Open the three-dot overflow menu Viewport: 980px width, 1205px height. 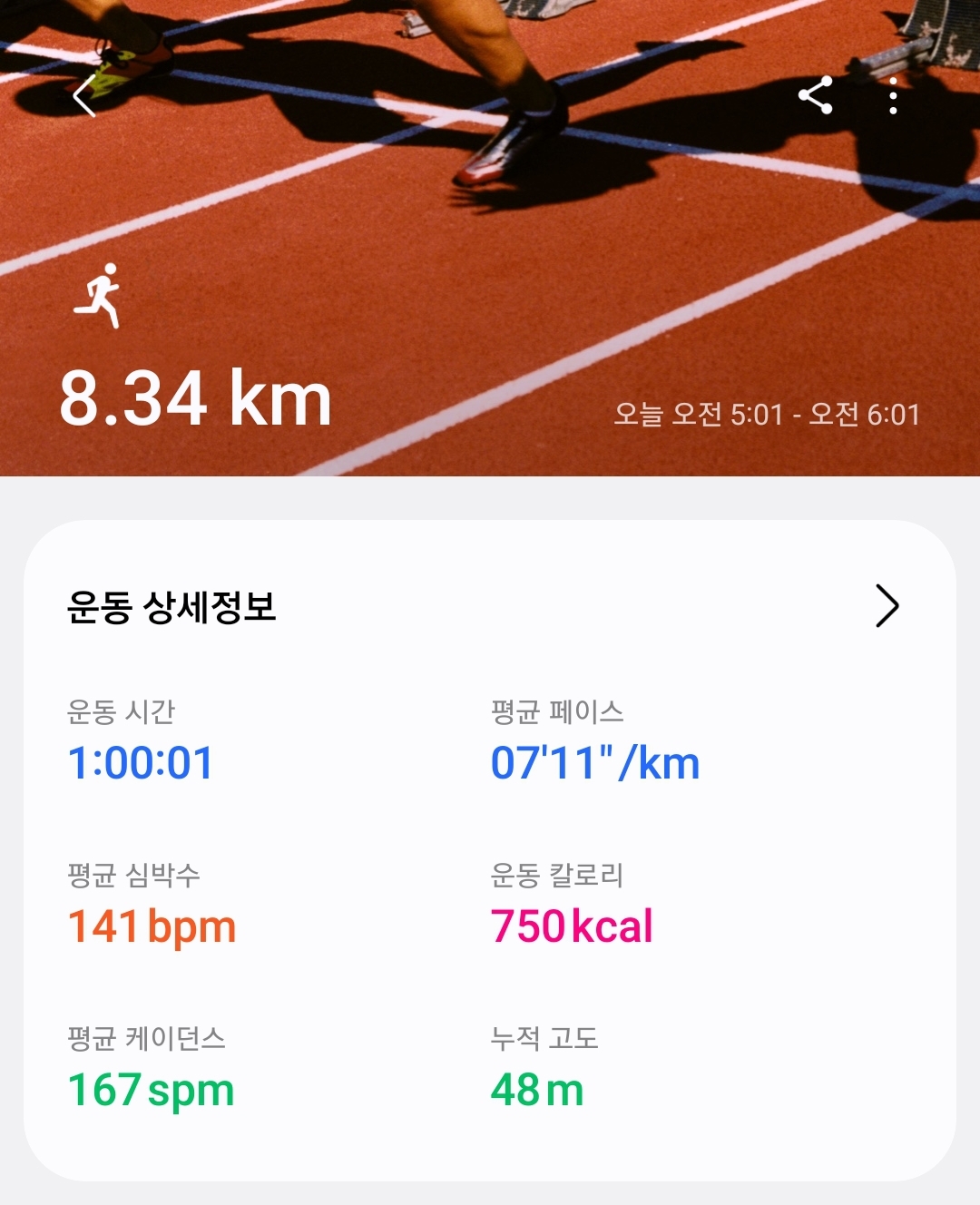pyautogui.click(x=893, y=95)
